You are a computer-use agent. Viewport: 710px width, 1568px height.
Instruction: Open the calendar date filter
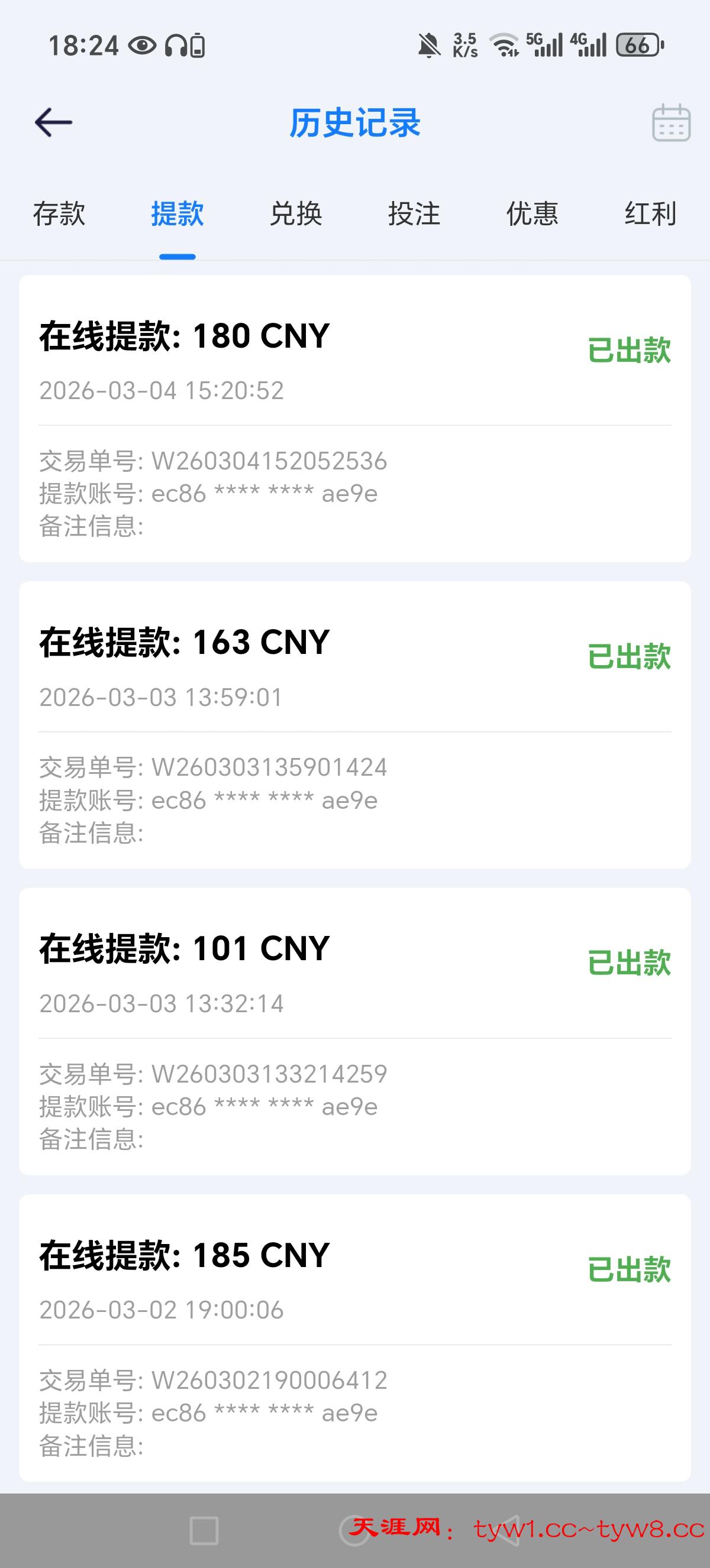(671, 123)
